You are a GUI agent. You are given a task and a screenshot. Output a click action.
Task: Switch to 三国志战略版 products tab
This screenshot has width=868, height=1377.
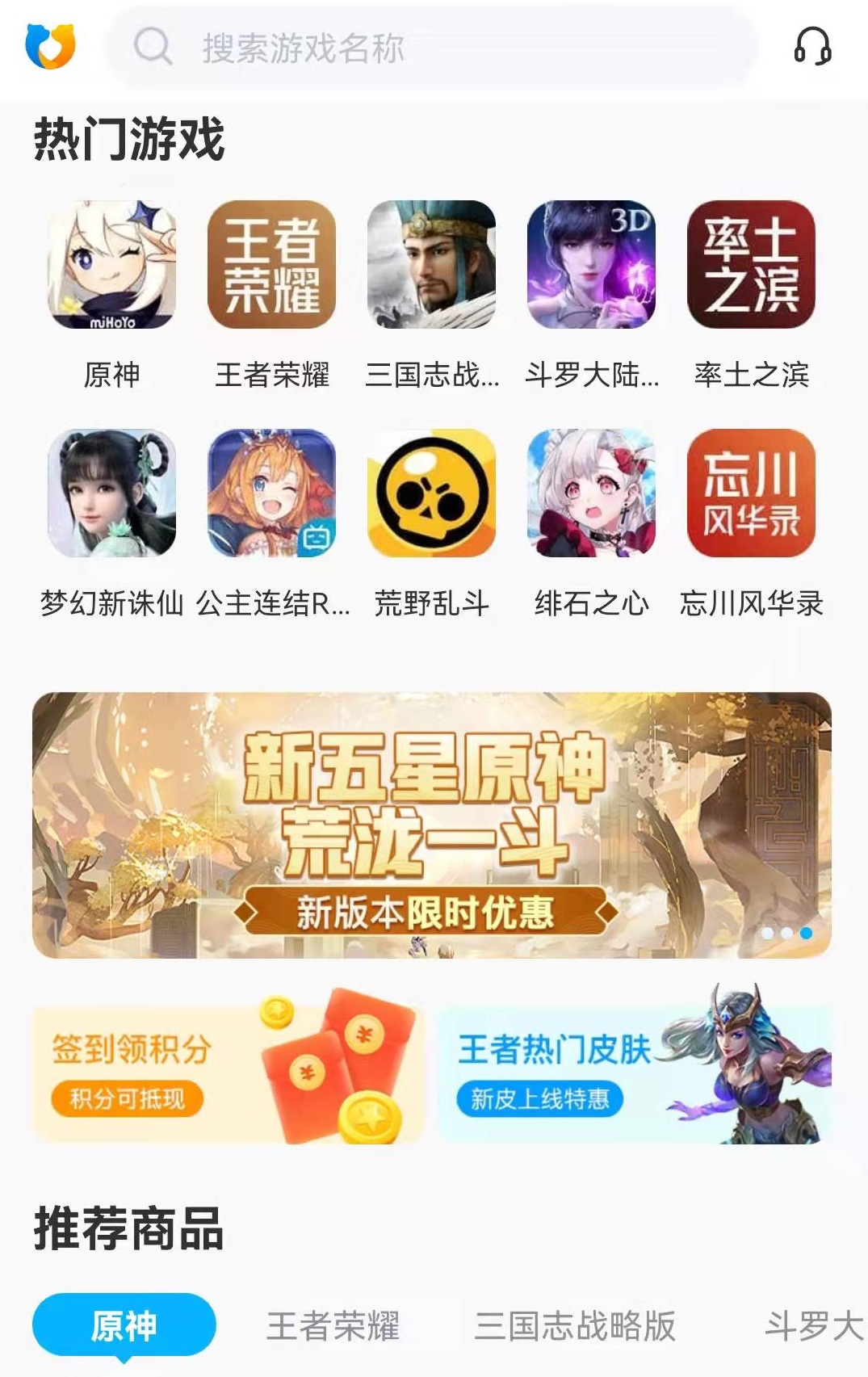574,1326
